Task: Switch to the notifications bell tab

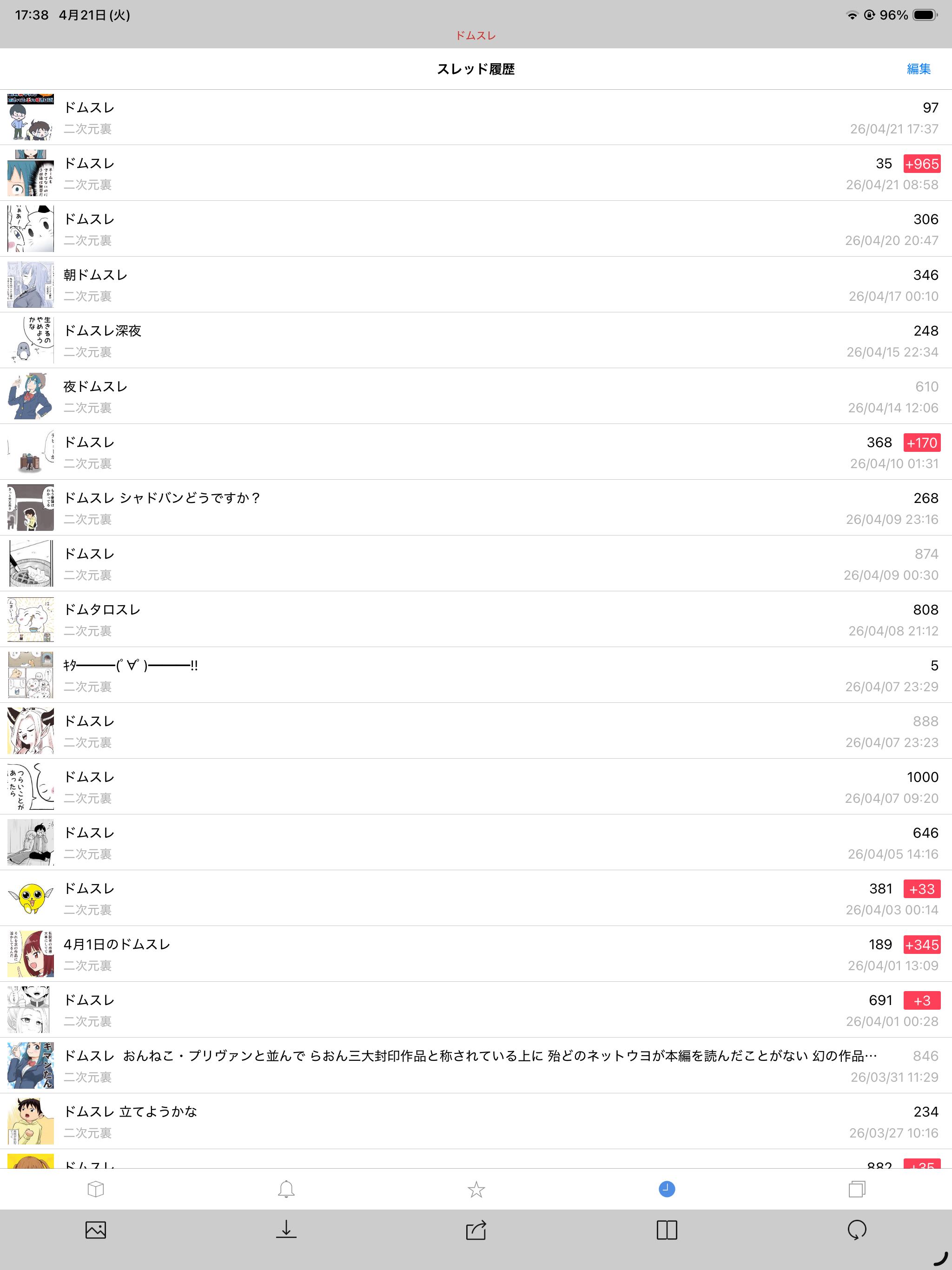Action: pos(286,1189)
